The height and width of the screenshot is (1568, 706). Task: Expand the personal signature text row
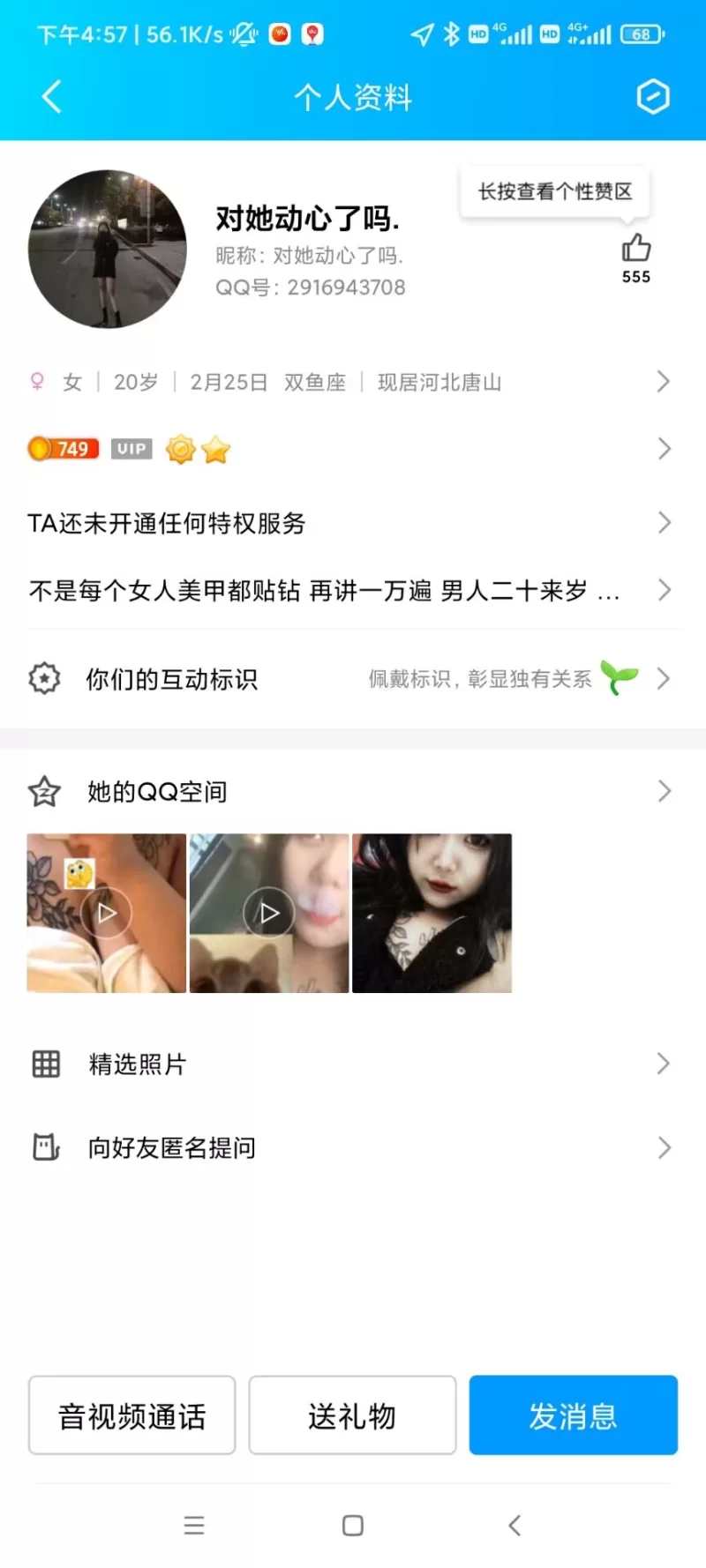(351, 590)
